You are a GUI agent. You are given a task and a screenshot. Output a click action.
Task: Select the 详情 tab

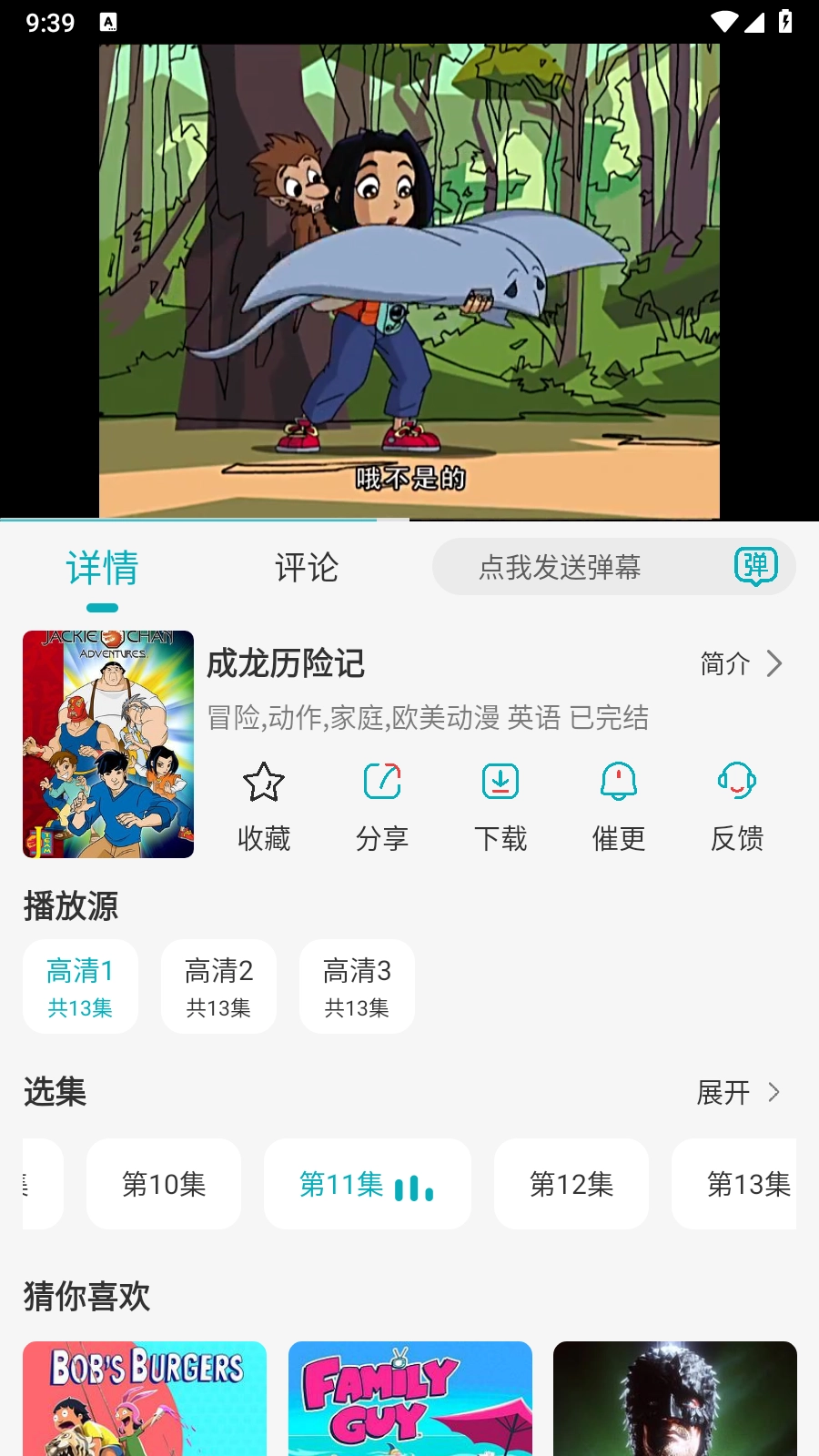click(102, 568)
